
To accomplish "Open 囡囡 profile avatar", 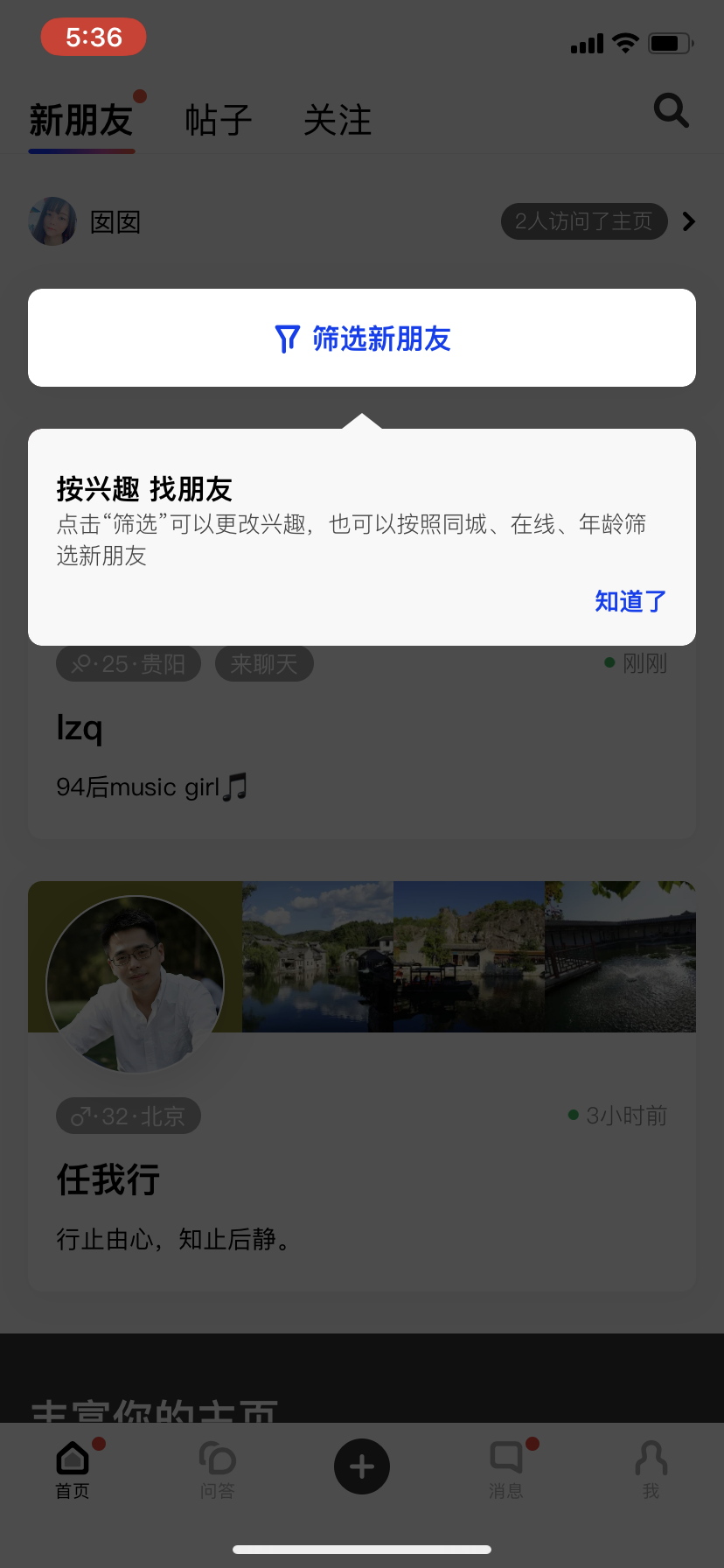I will coord(52,221).
